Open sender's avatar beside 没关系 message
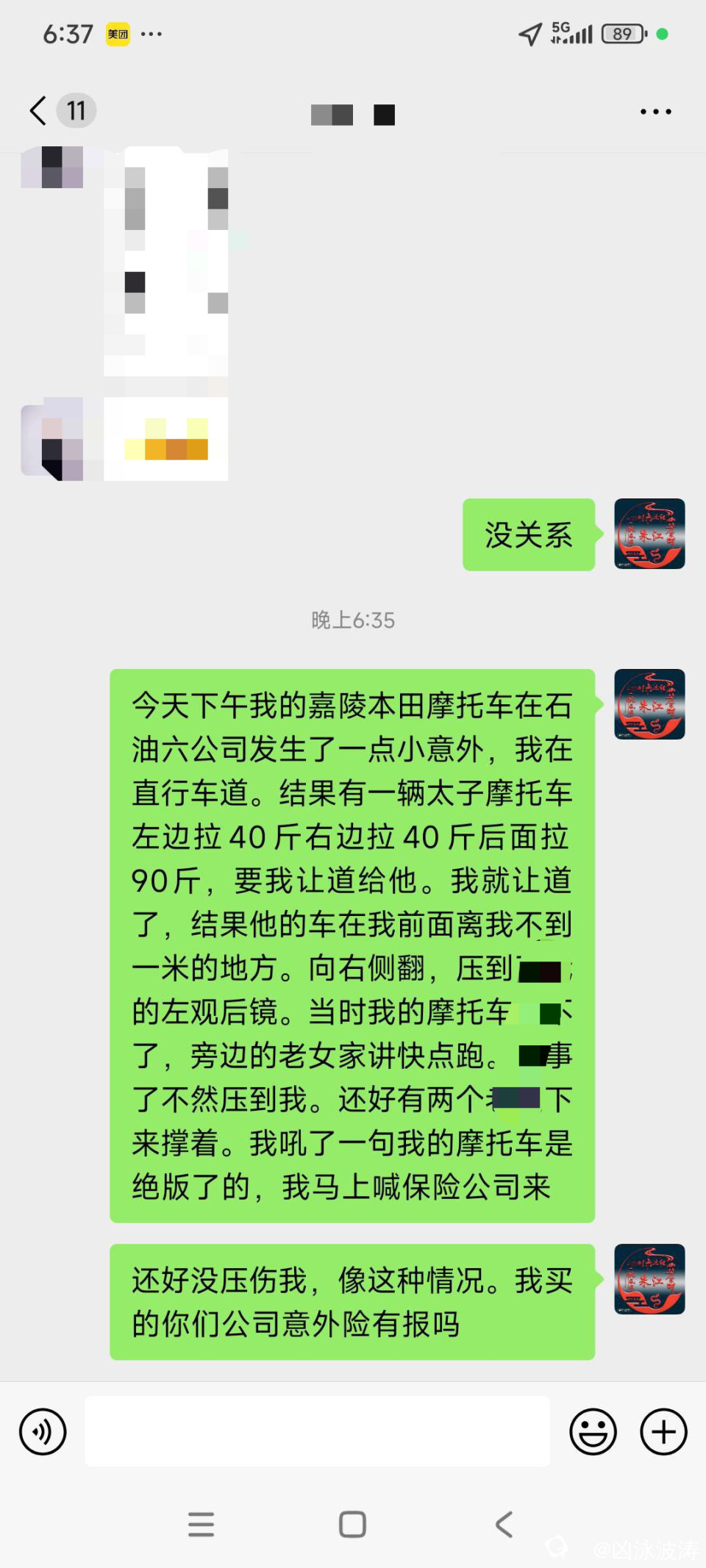The image size is (706, 1568). (x=649, y=534)
